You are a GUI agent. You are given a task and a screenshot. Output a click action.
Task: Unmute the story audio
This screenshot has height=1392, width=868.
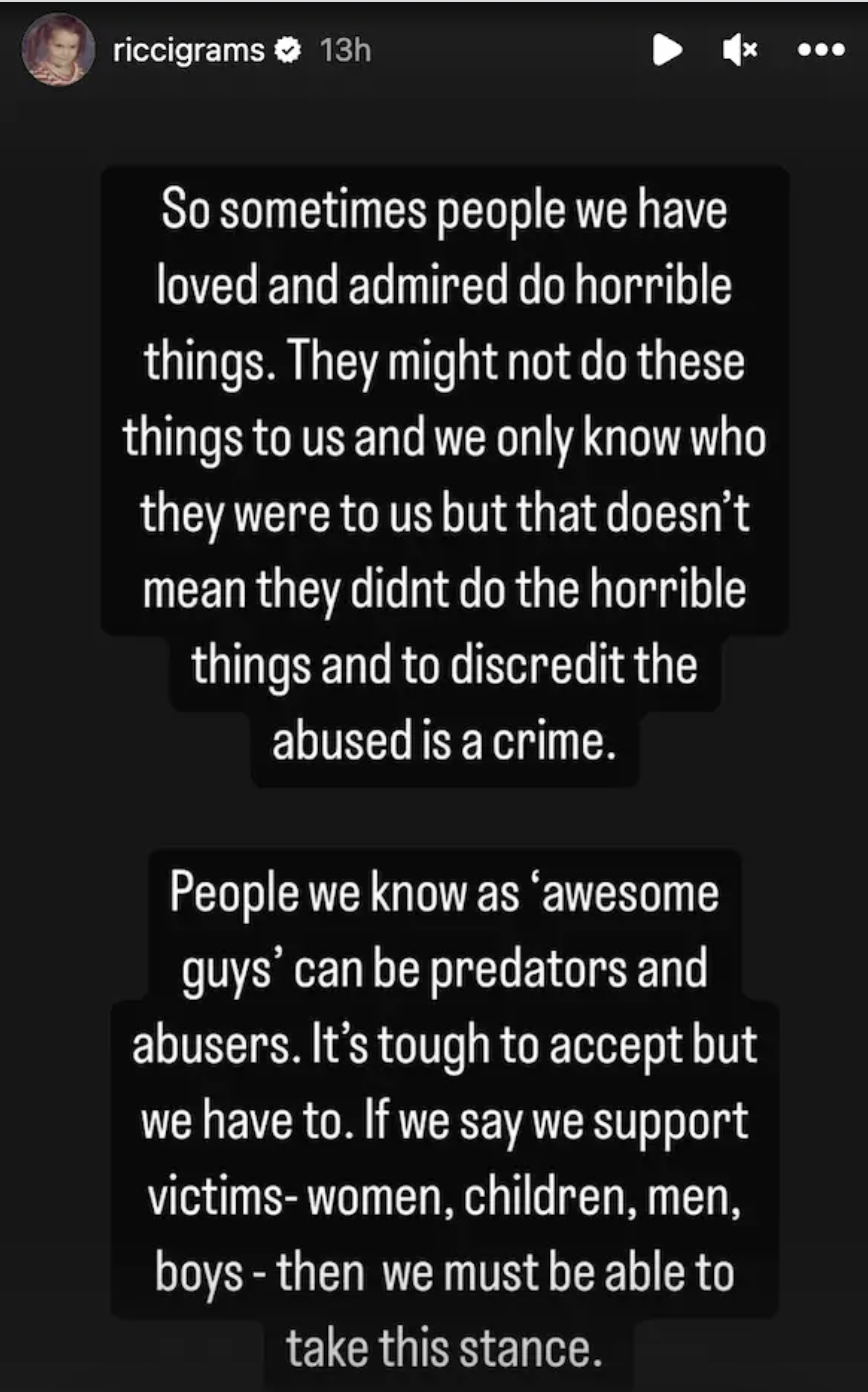tap(740, 51)
